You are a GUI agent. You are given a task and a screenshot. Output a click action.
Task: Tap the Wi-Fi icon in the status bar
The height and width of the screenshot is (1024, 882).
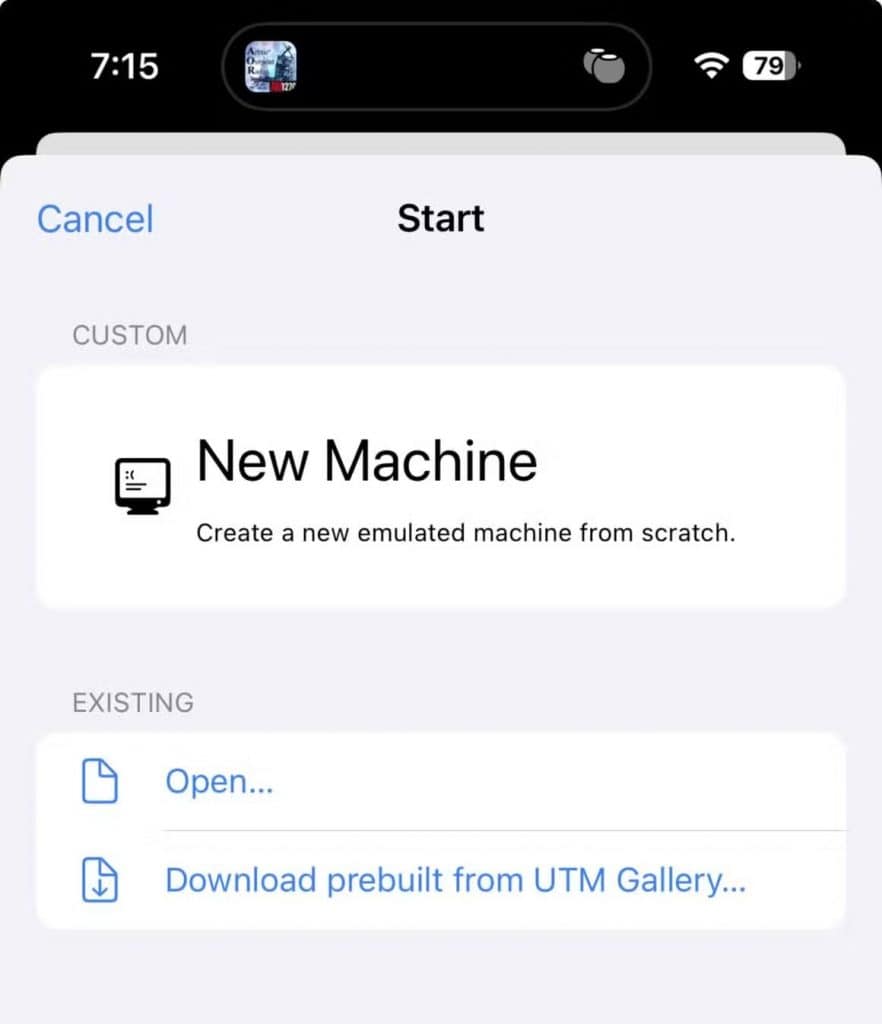(x=710, y=63)
